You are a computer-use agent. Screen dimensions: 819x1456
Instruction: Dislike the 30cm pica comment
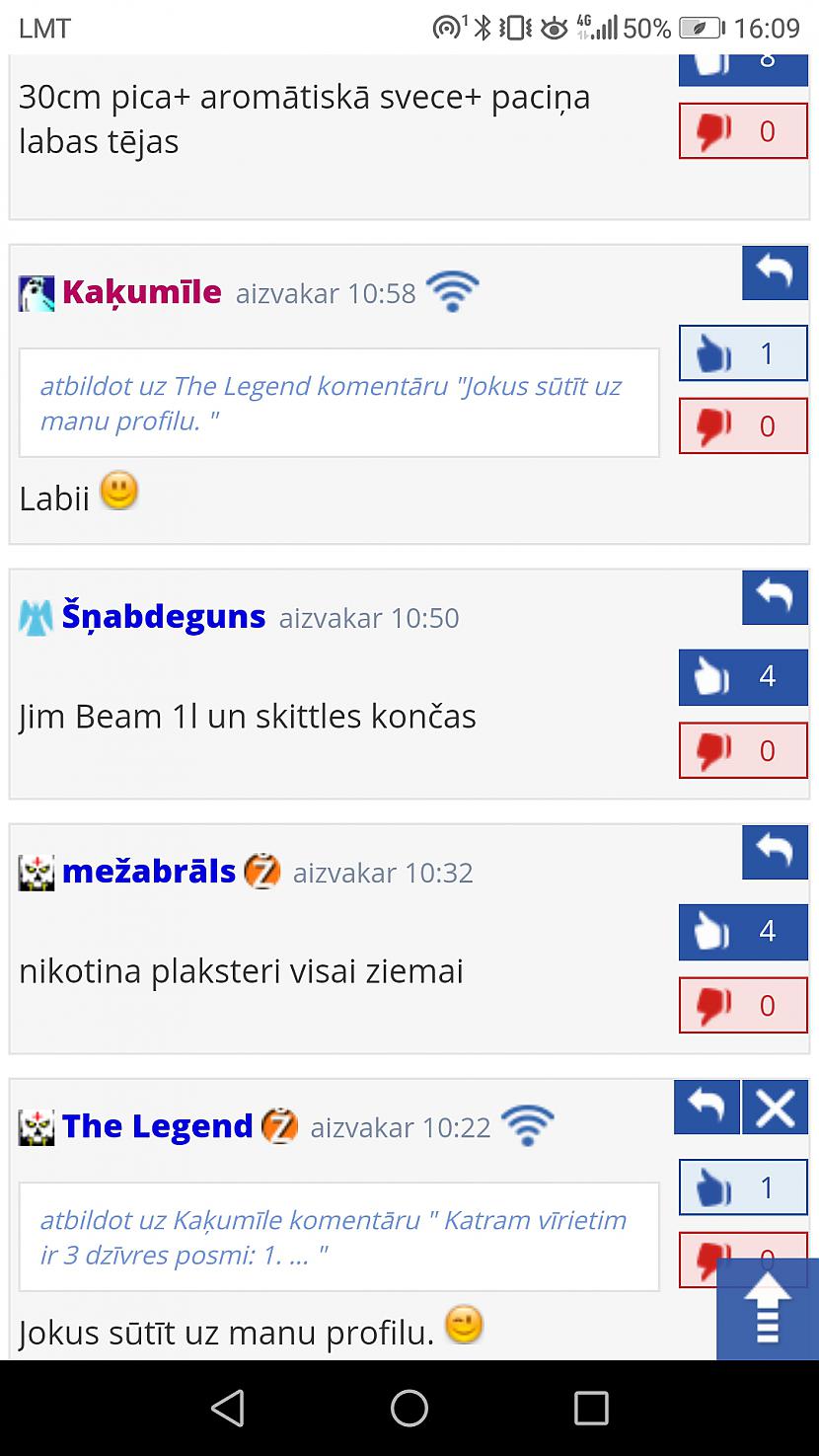click(742, 131)
